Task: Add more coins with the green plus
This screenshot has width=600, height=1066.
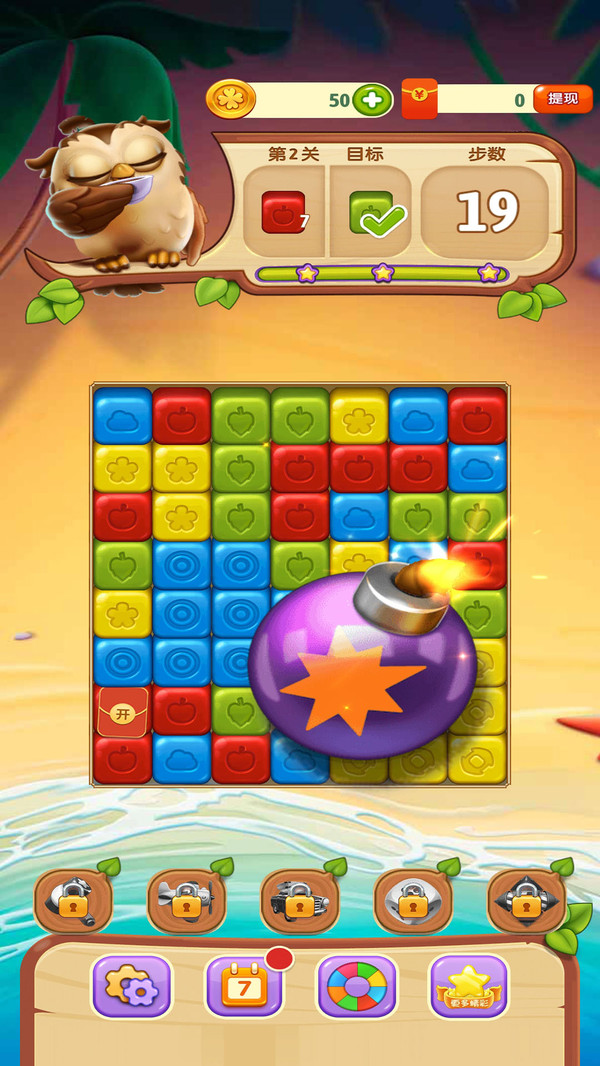Action: [x=371, y=100]
